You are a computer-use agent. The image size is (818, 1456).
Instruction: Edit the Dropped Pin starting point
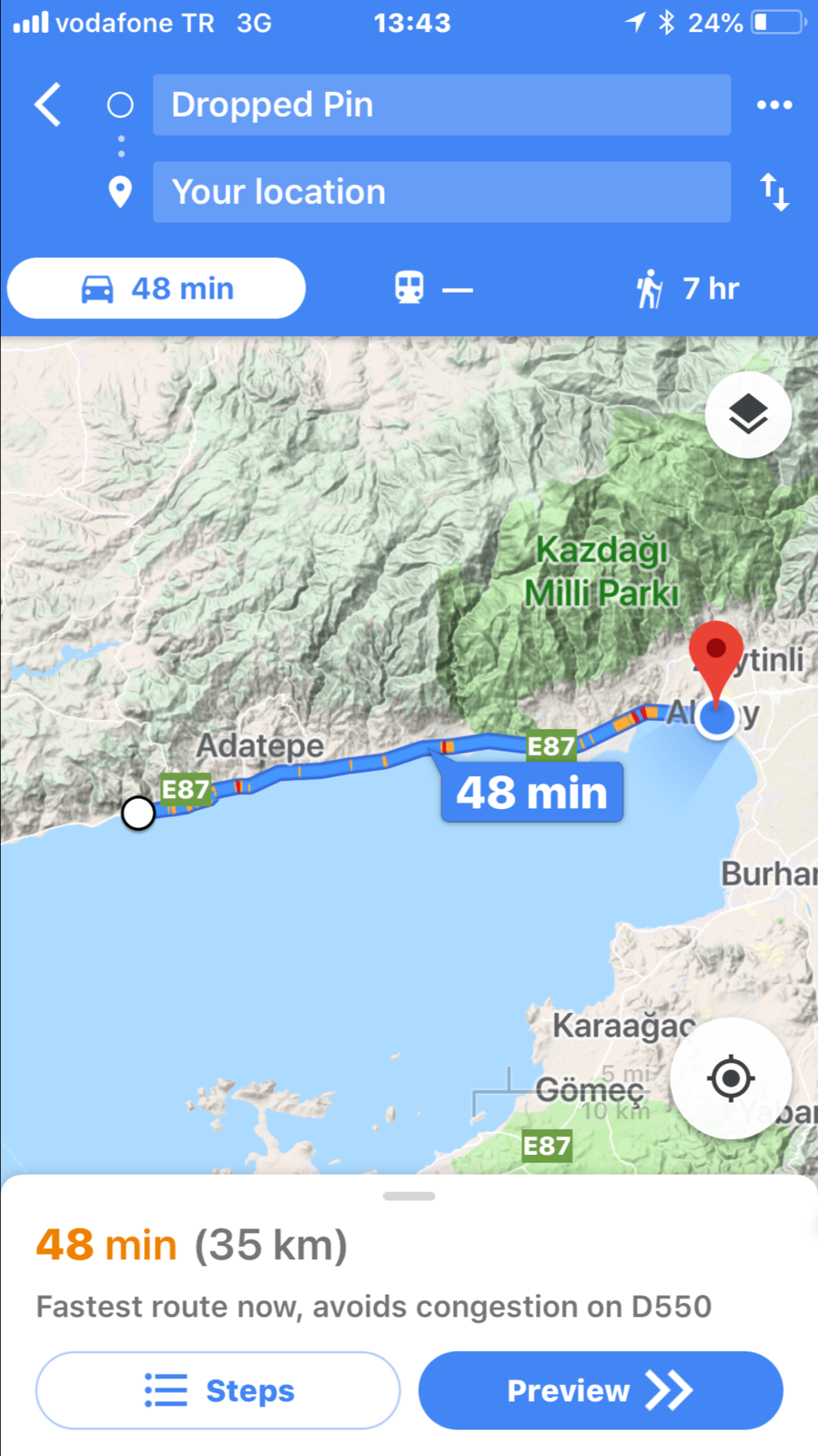tap(441, 105)
